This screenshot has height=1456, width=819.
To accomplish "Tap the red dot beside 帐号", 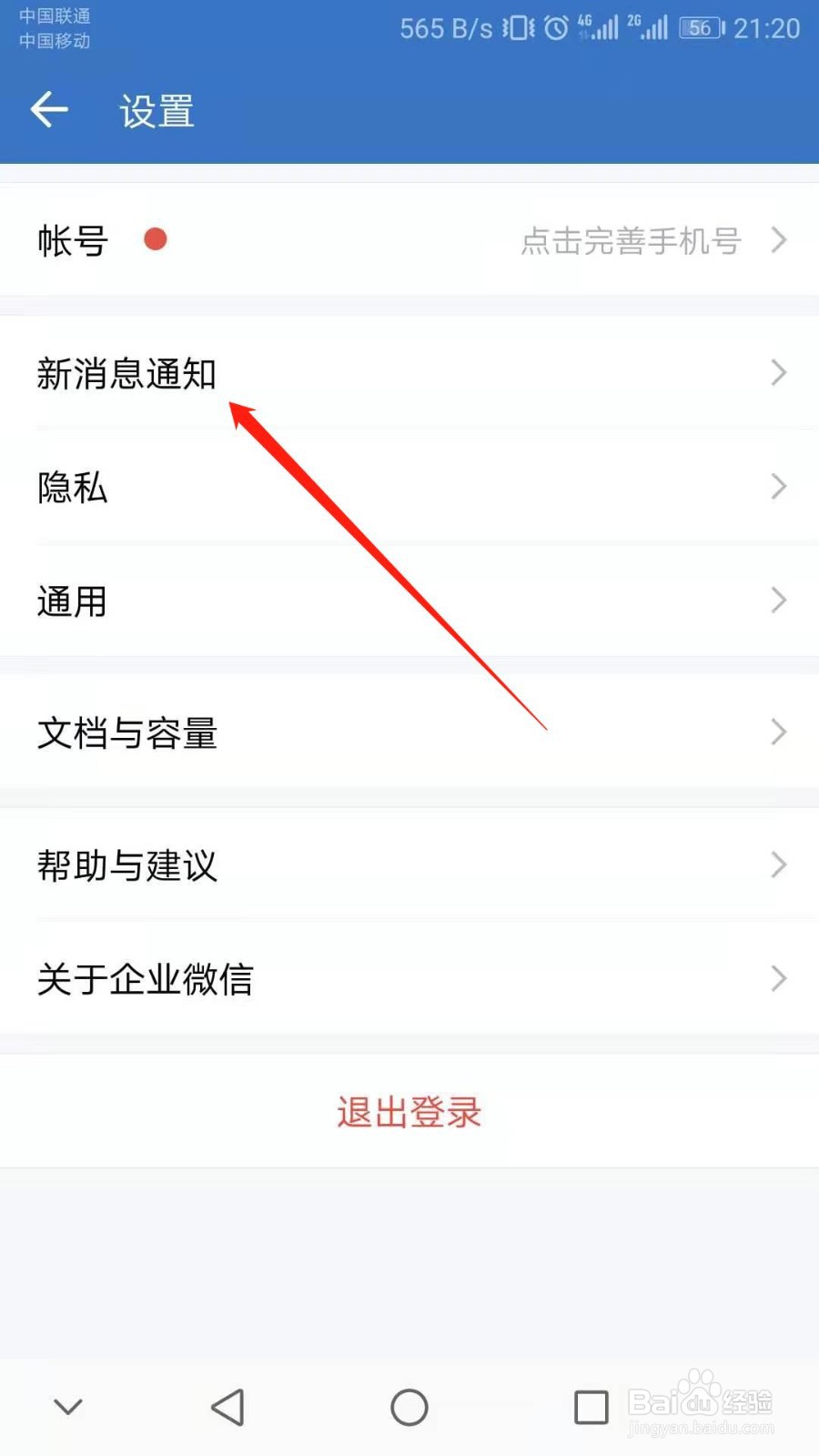I will click(157, 239).
